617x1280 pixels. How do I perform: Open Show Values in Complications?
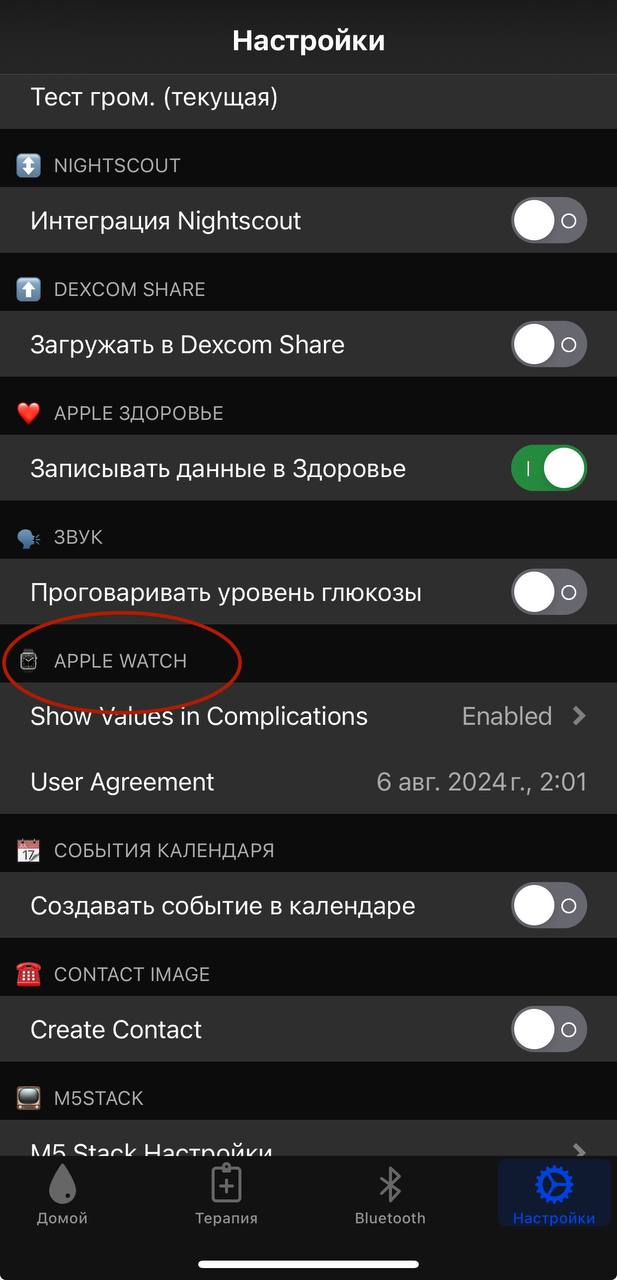click(308, 716)
